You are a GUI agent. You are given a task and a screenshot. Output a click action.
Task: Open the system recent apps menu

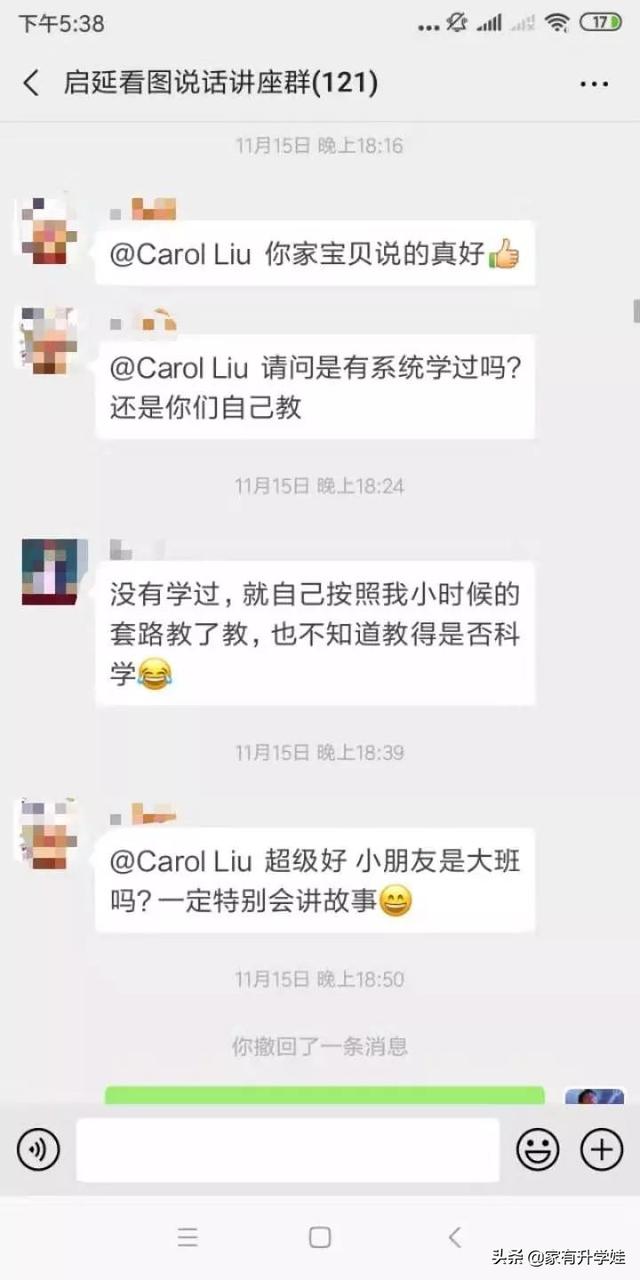click(187, 1237)
